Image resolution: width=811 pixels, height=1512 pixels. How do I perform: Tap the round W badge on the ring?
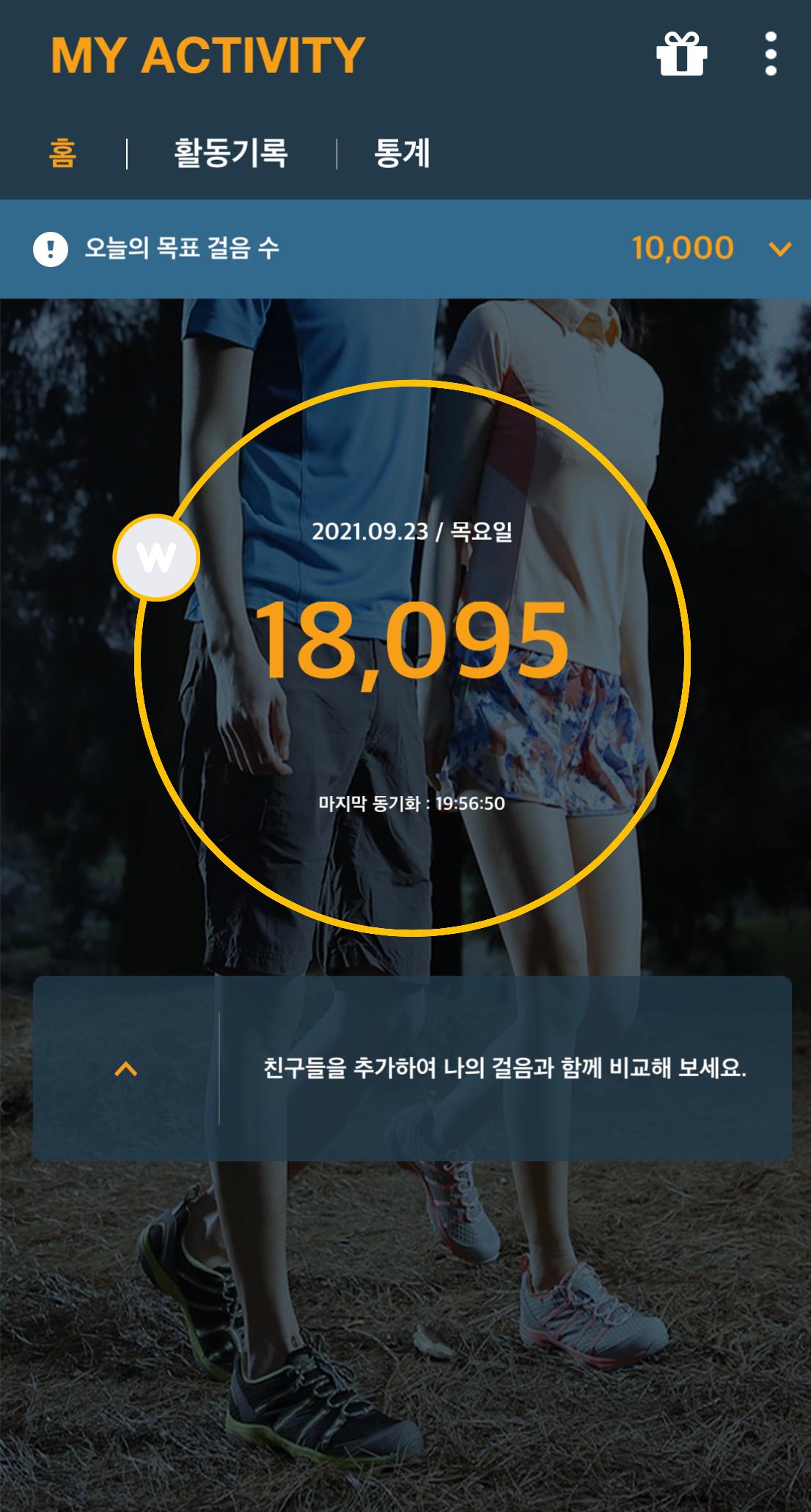click(x=156, y=558)
